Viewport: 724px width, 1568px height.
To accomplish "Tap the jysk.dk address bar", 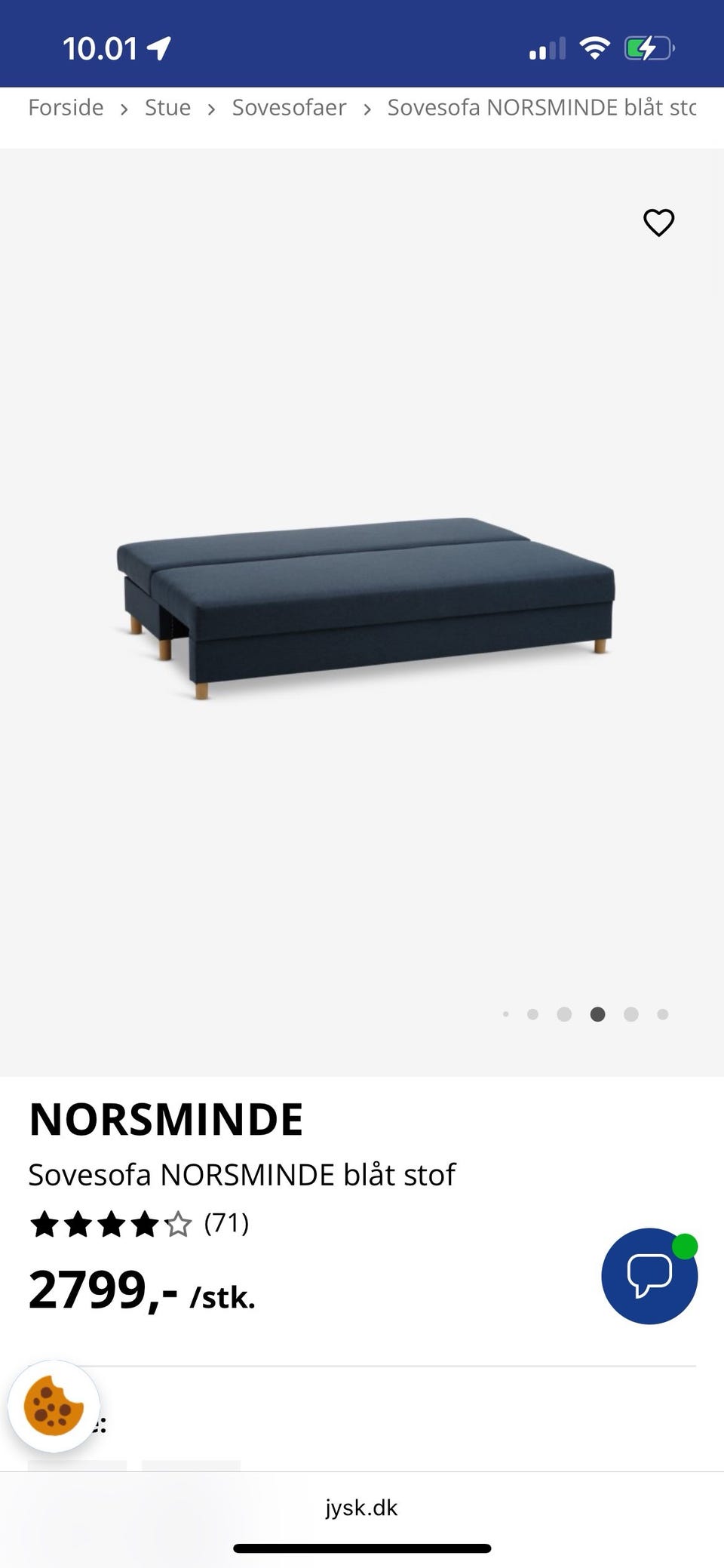I will click(x=361, y=1508).
